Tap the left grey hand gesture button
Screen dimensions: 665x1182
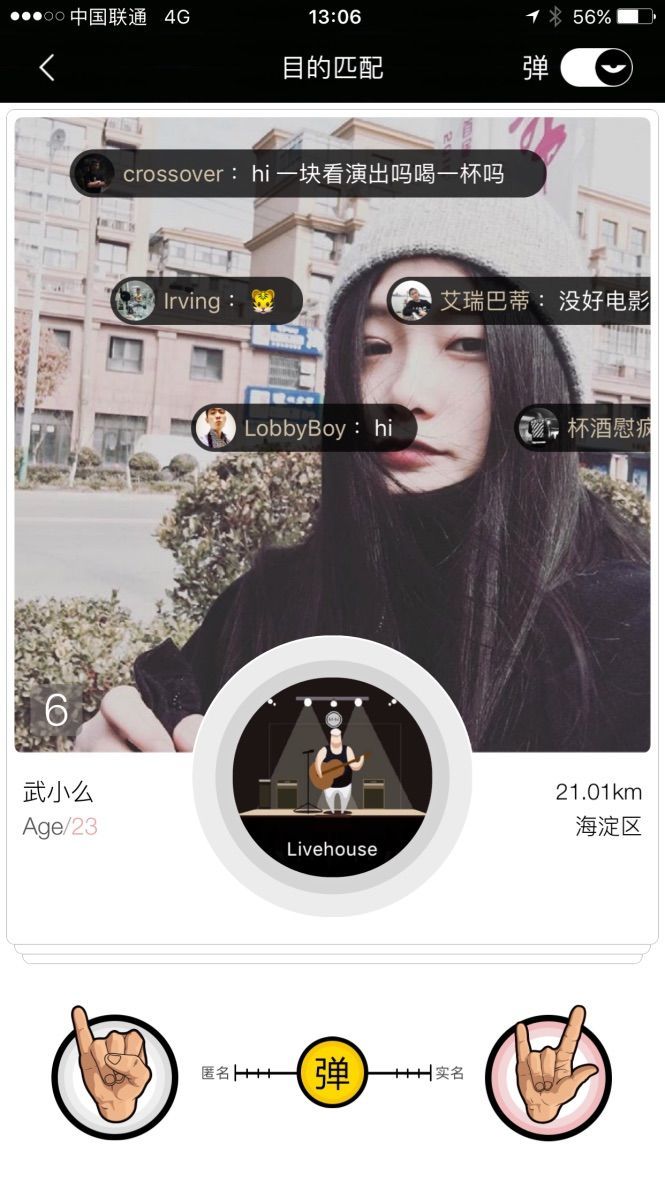[x=114, y=1075]
